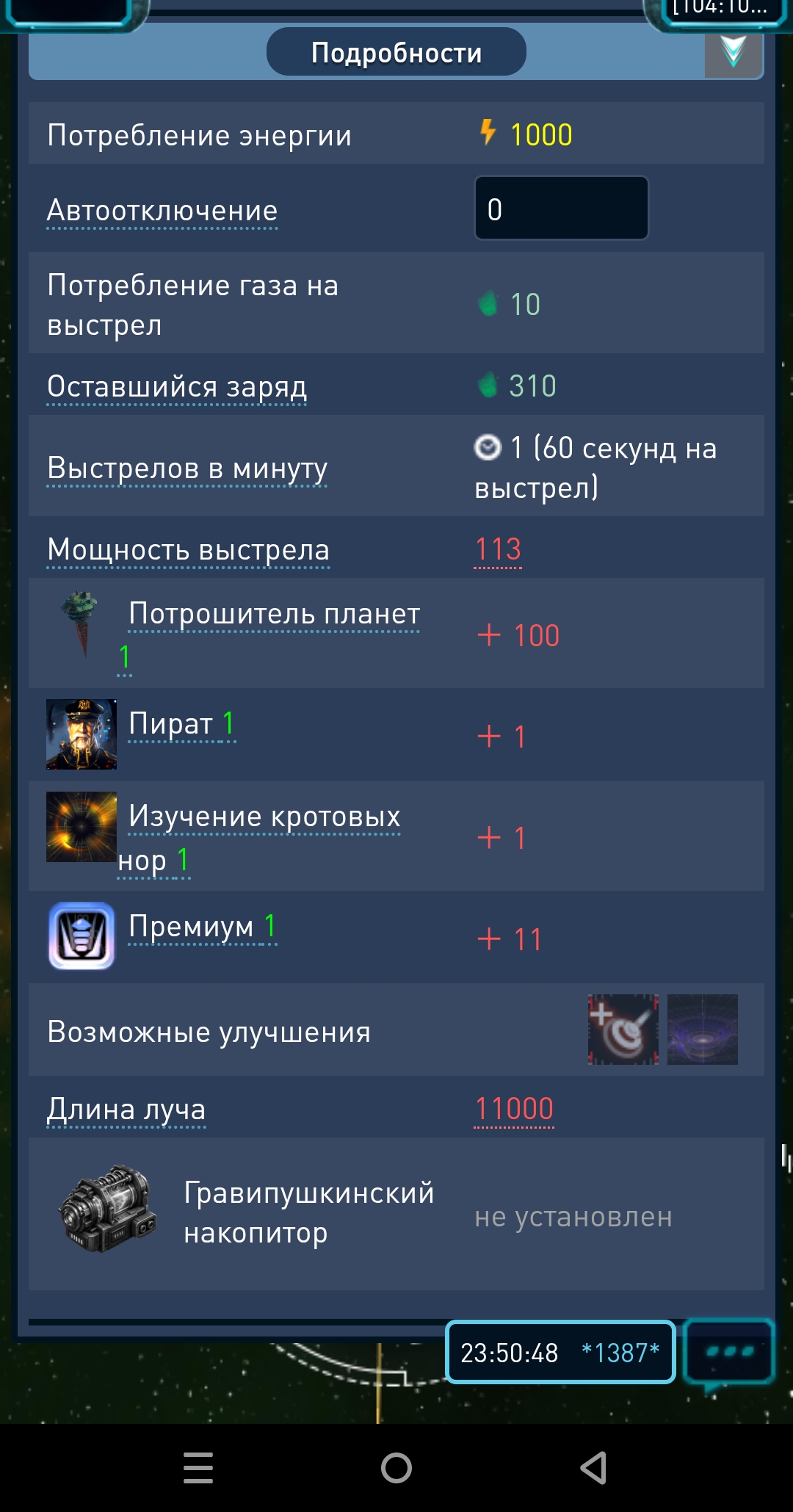793x1512 pixels.
Task: Open the Автоотключение hint link
Action: coord(162,211)
